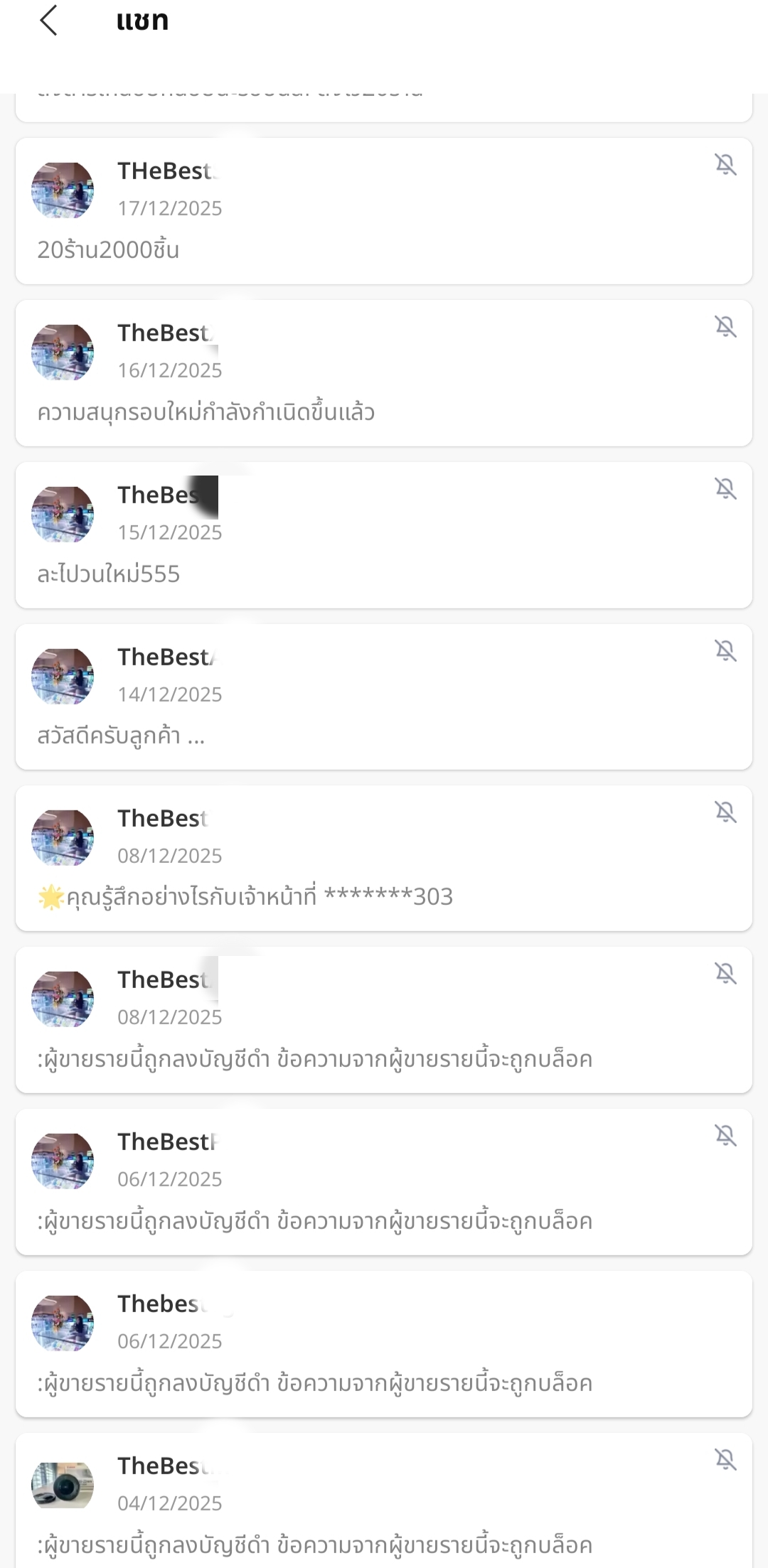This screenshot has height=1568, width=768.
Task: Toggle the mute bell on the 16/12/2025 chat
Action: (725, 327)
